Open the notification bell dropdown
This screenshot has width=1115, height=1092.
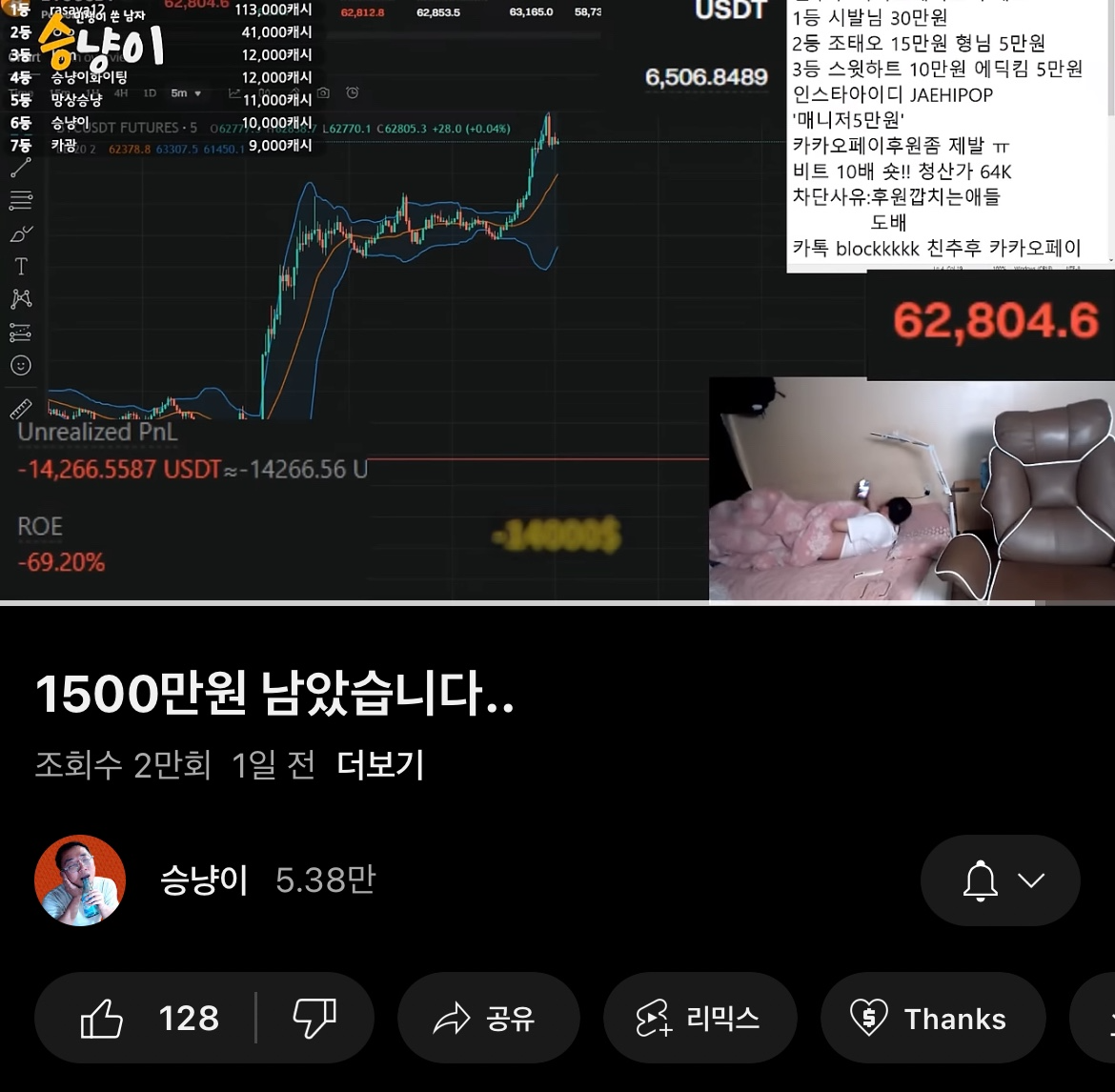click(1000, 880)
